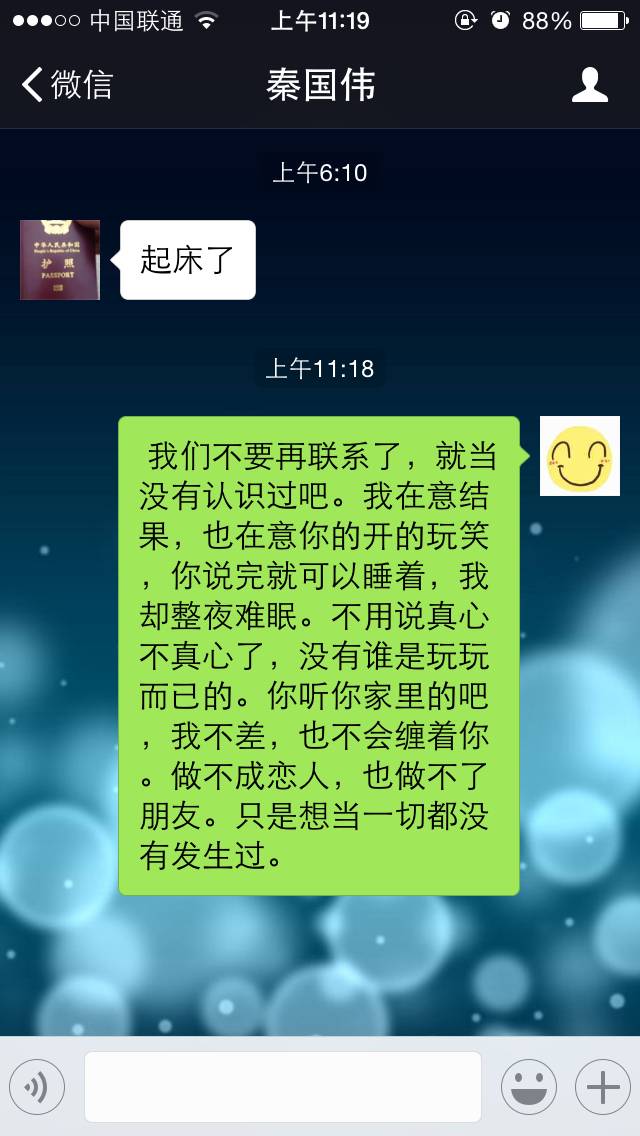
Task: Open the plus attachments menu
Action: (x=602, y=1087)
